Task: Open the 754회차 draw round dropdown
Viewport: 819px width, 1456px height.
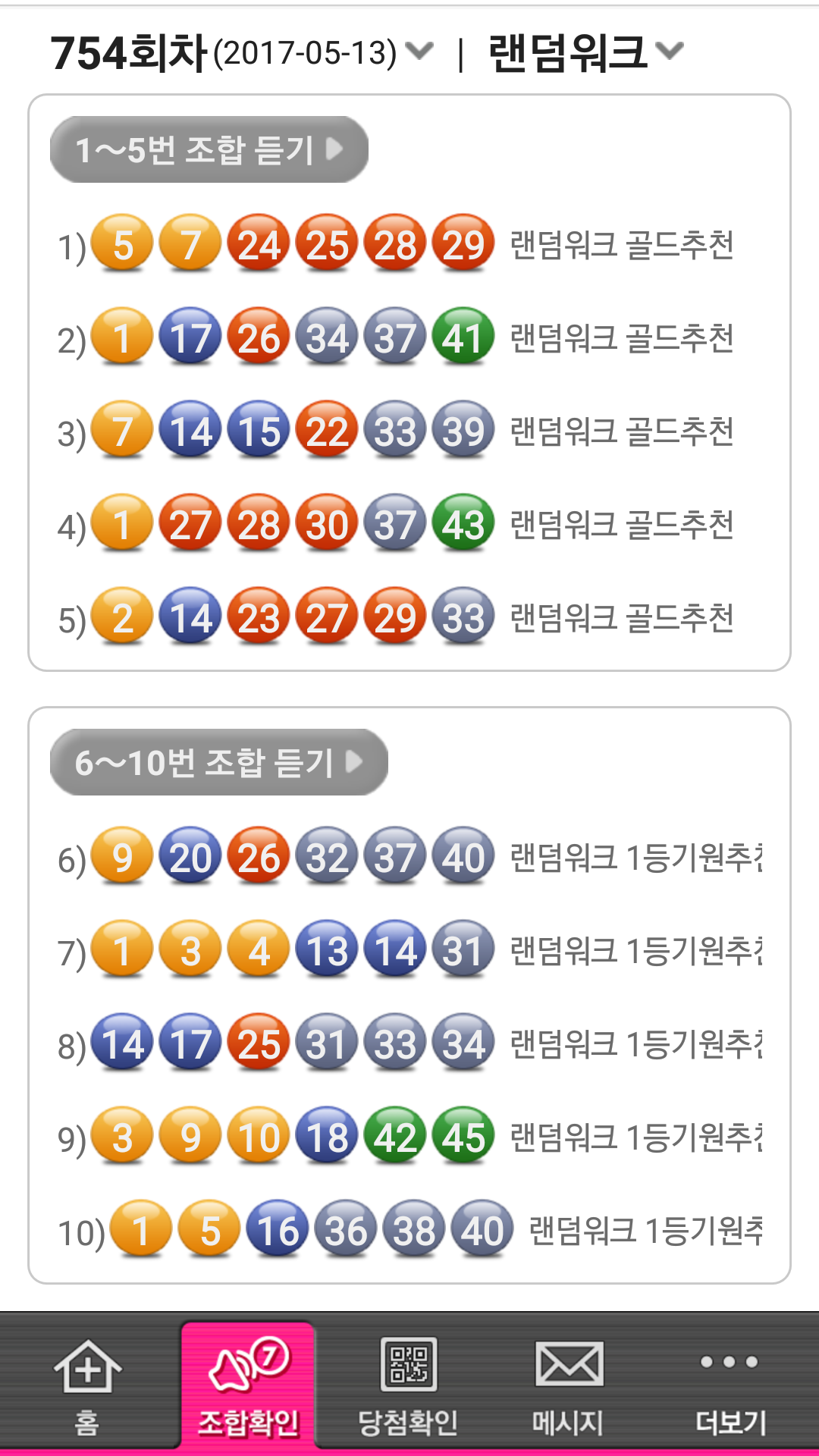Action: point(241,53)
